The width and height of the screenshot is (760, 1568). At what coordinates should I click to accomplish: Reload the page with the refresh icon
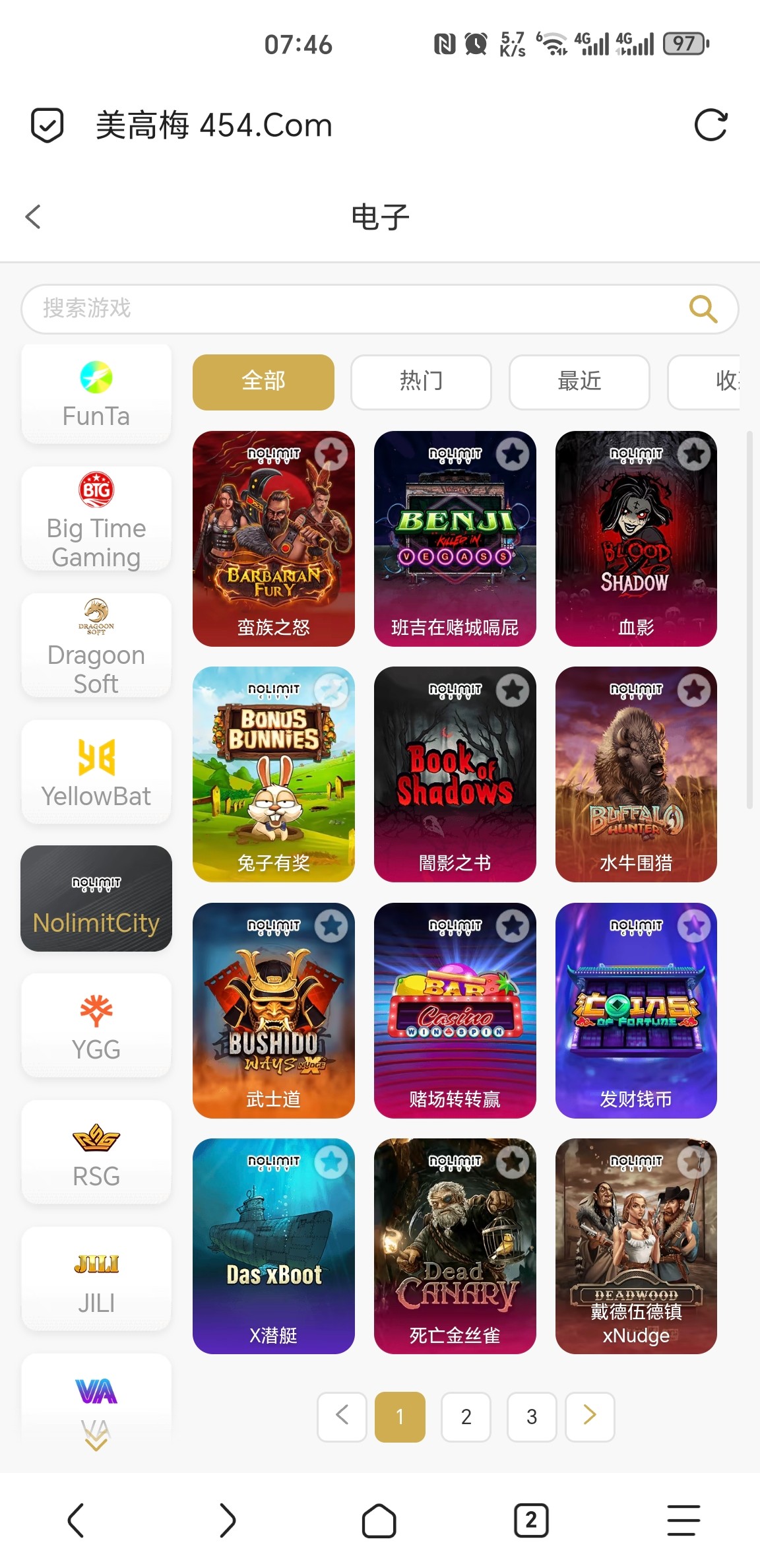(x=711, y=125)
